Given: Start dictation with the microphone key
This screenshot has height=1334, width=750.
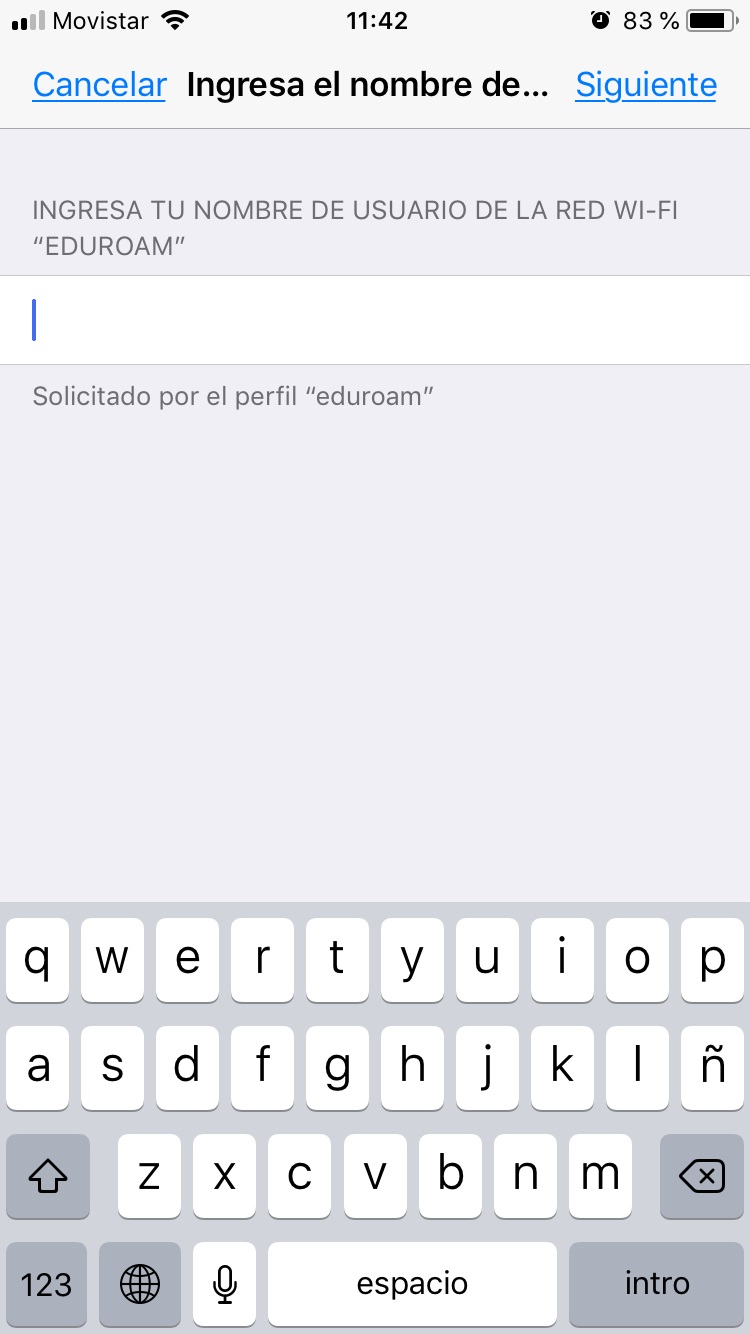Looking at the screenshot, I should pos(225,1284).
